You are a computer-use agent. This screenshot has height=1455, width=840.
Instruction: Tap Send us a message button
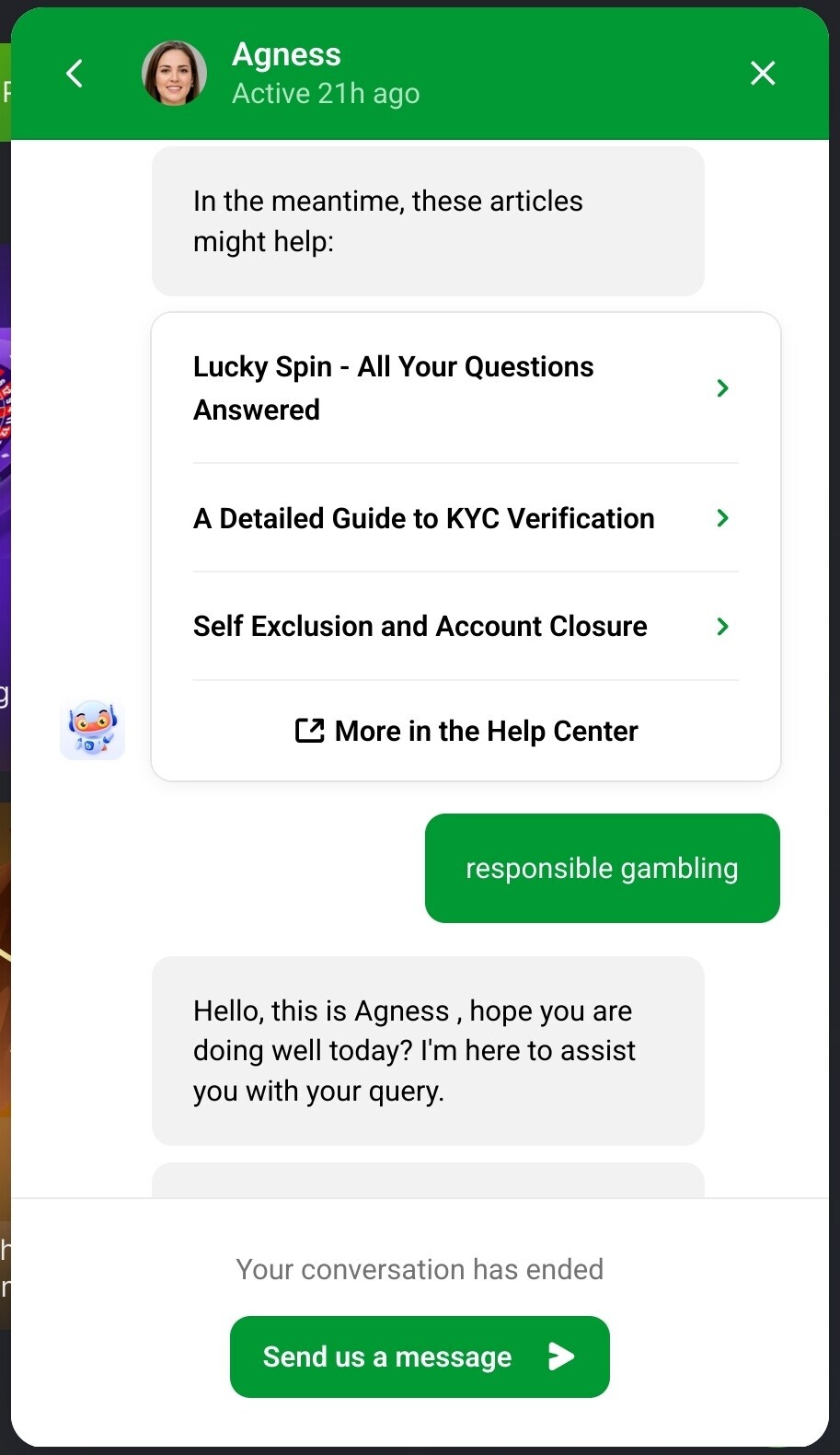click(x=420, y=1357)
